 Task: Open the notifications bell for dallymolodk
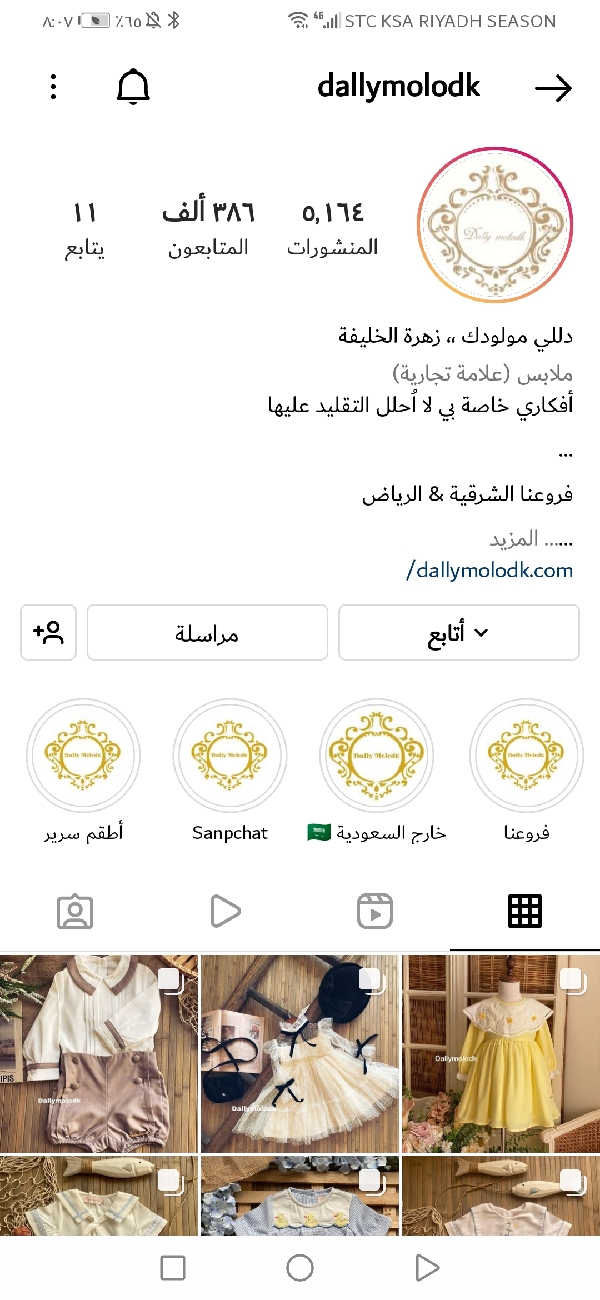[x=133, y=88]
